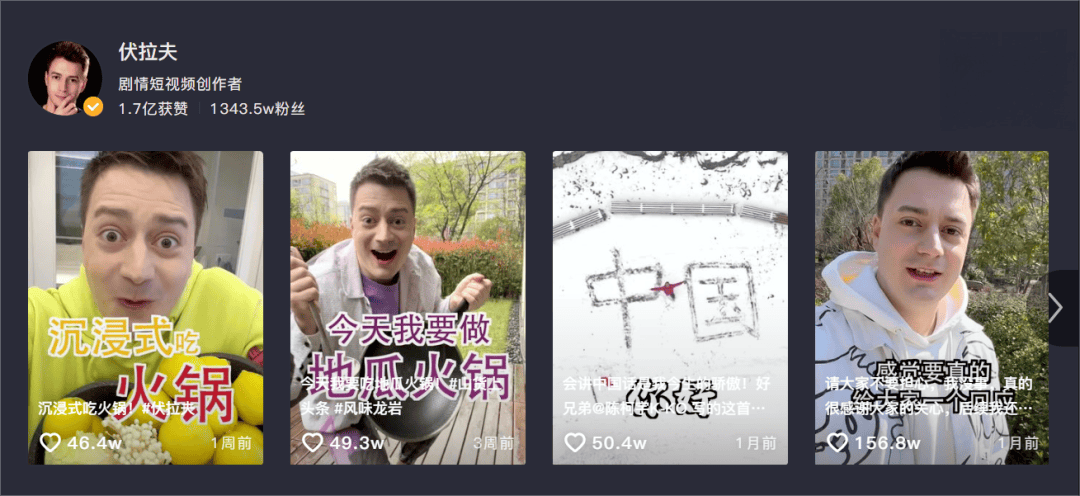Show the next videos with the right arrow
The image size is (1080, 496).
point(1056,308)
